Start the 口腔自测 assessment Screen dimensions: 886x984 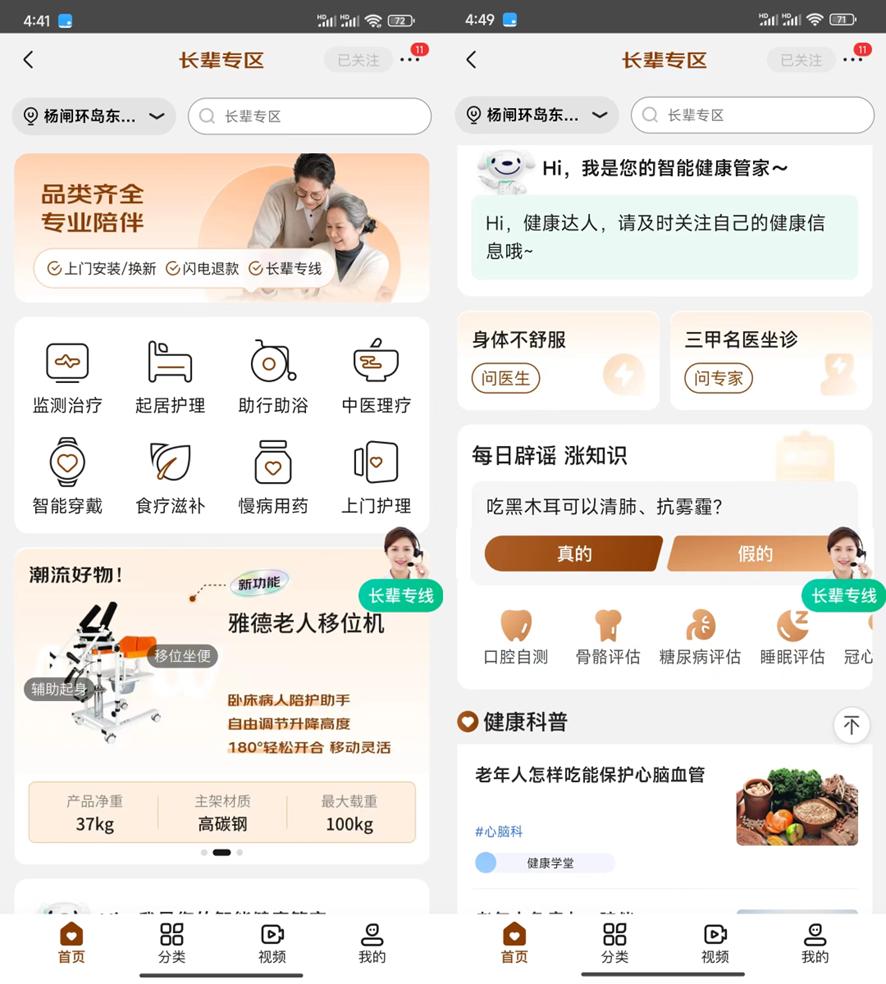click(516, 638)
